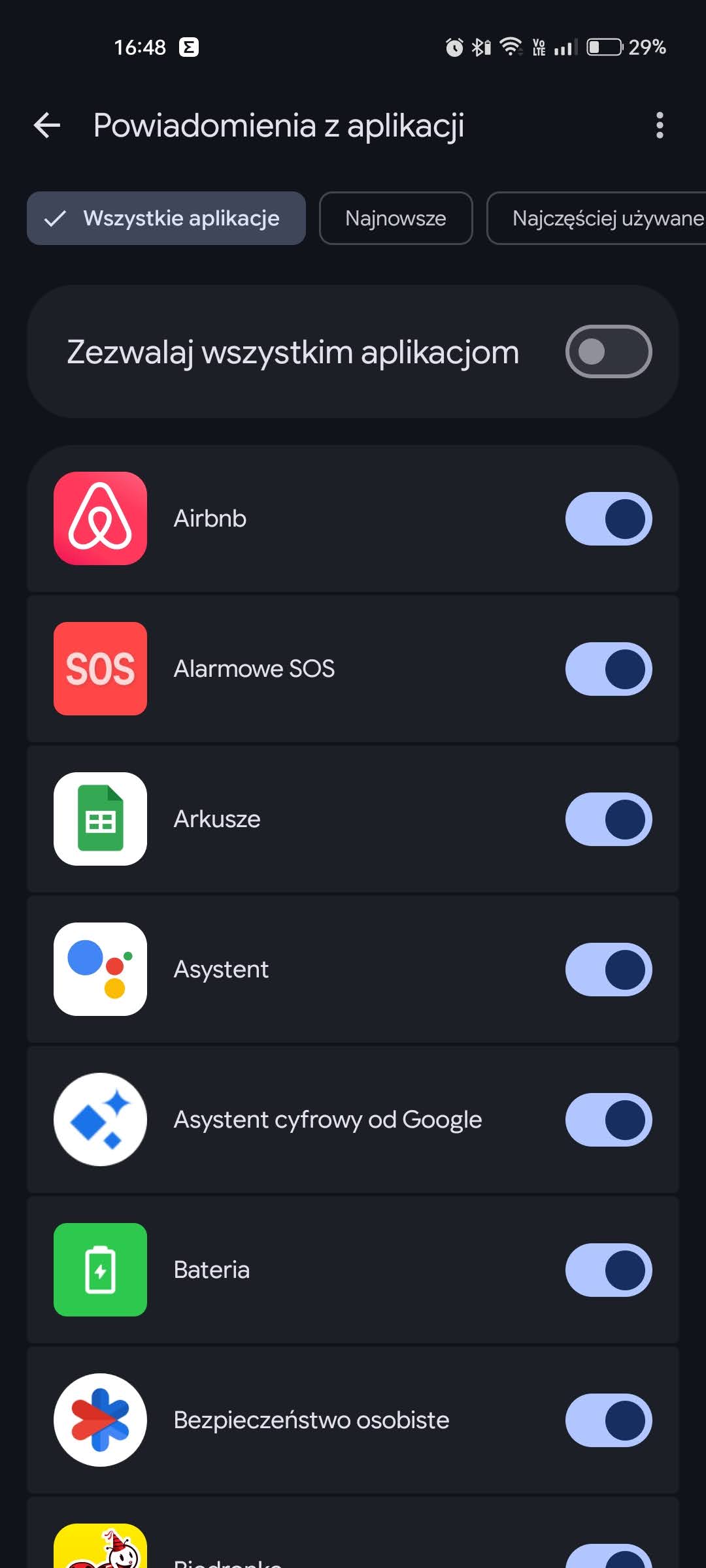Open Bateria notification settings

[x=294, y=1270]
